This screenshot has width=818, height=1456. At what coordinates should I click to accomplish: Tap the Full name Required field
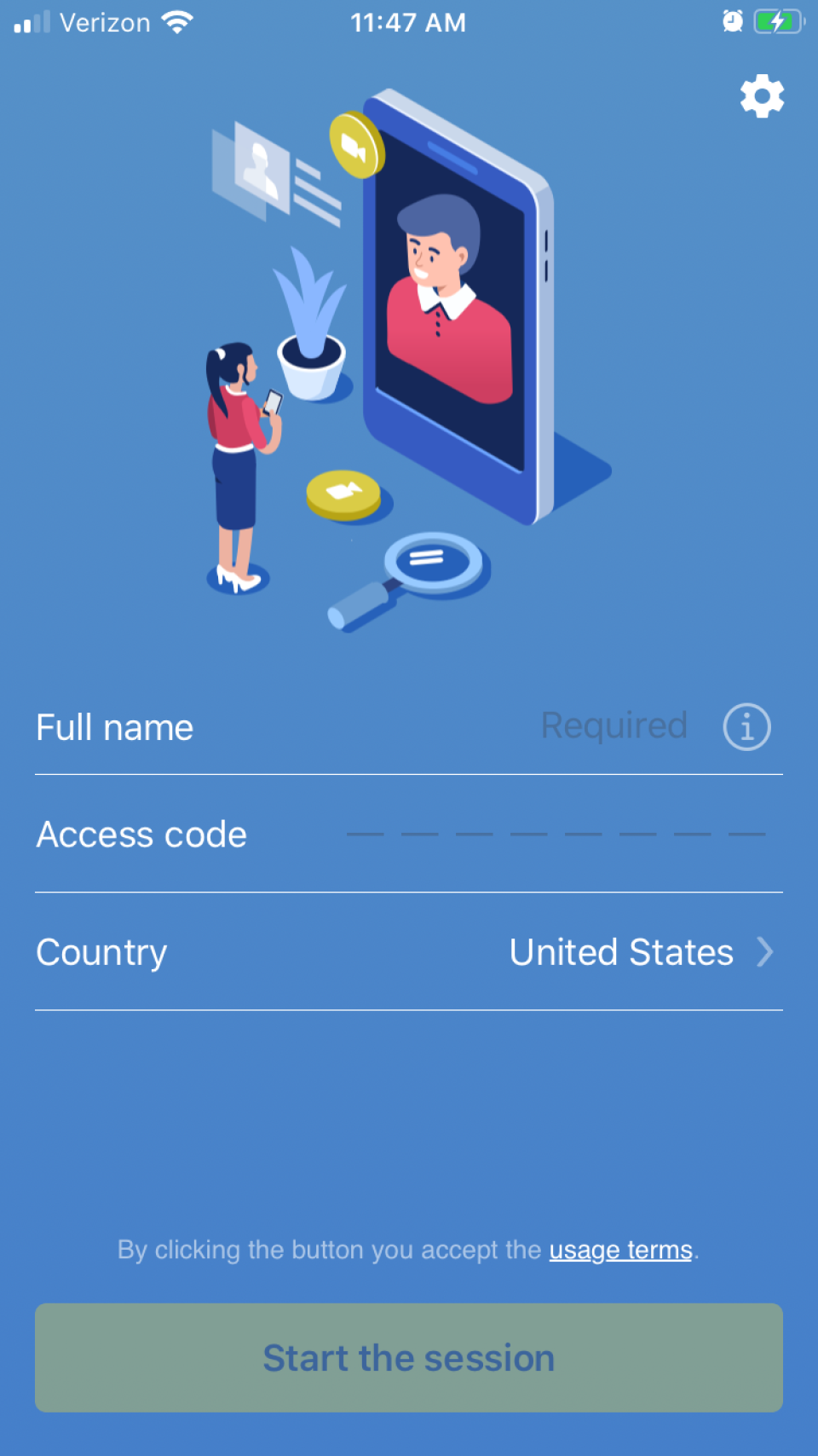[613, 726]
